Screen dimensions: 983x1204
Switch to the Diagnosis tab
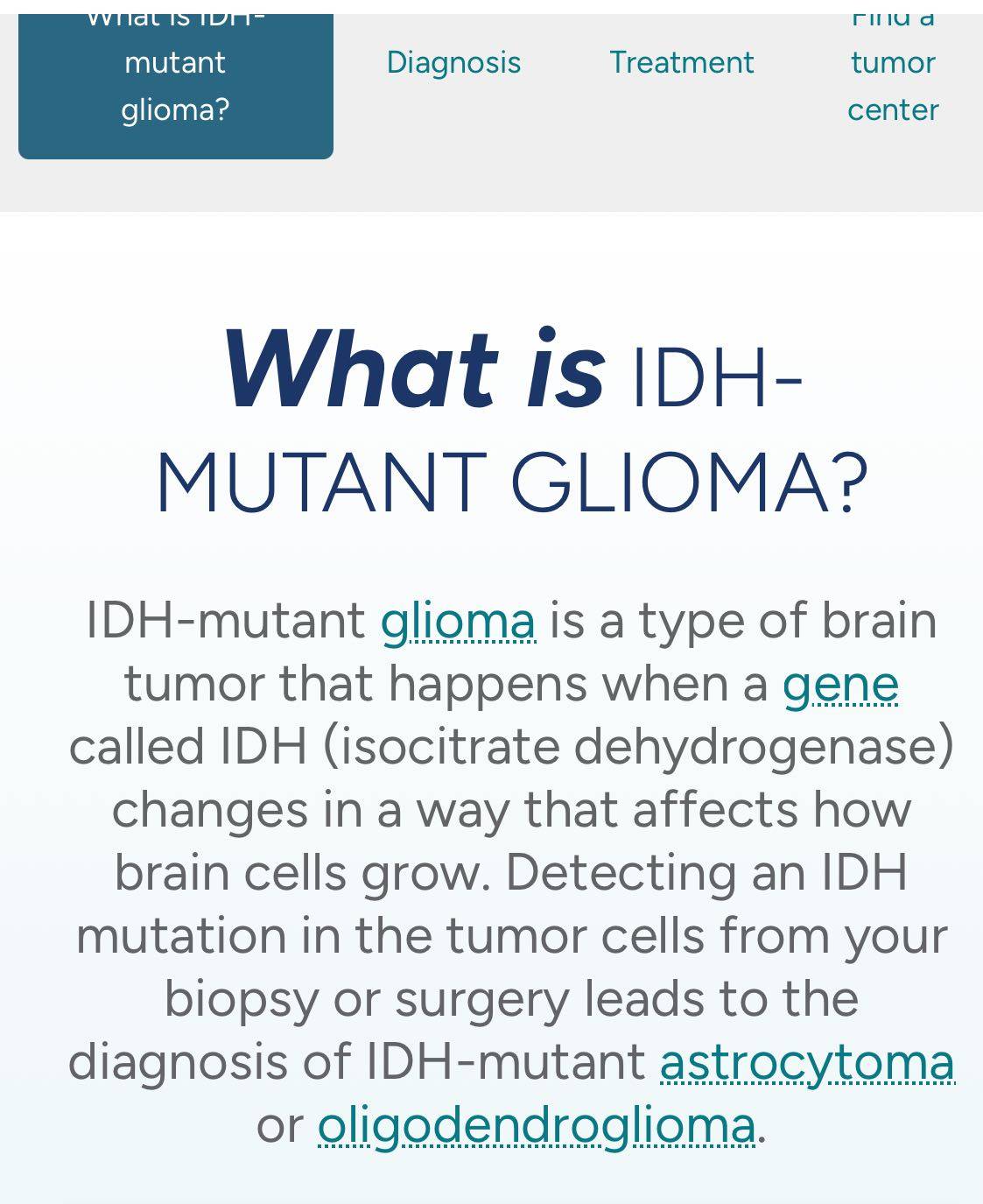pyautogui.click(x=453, y=63)
